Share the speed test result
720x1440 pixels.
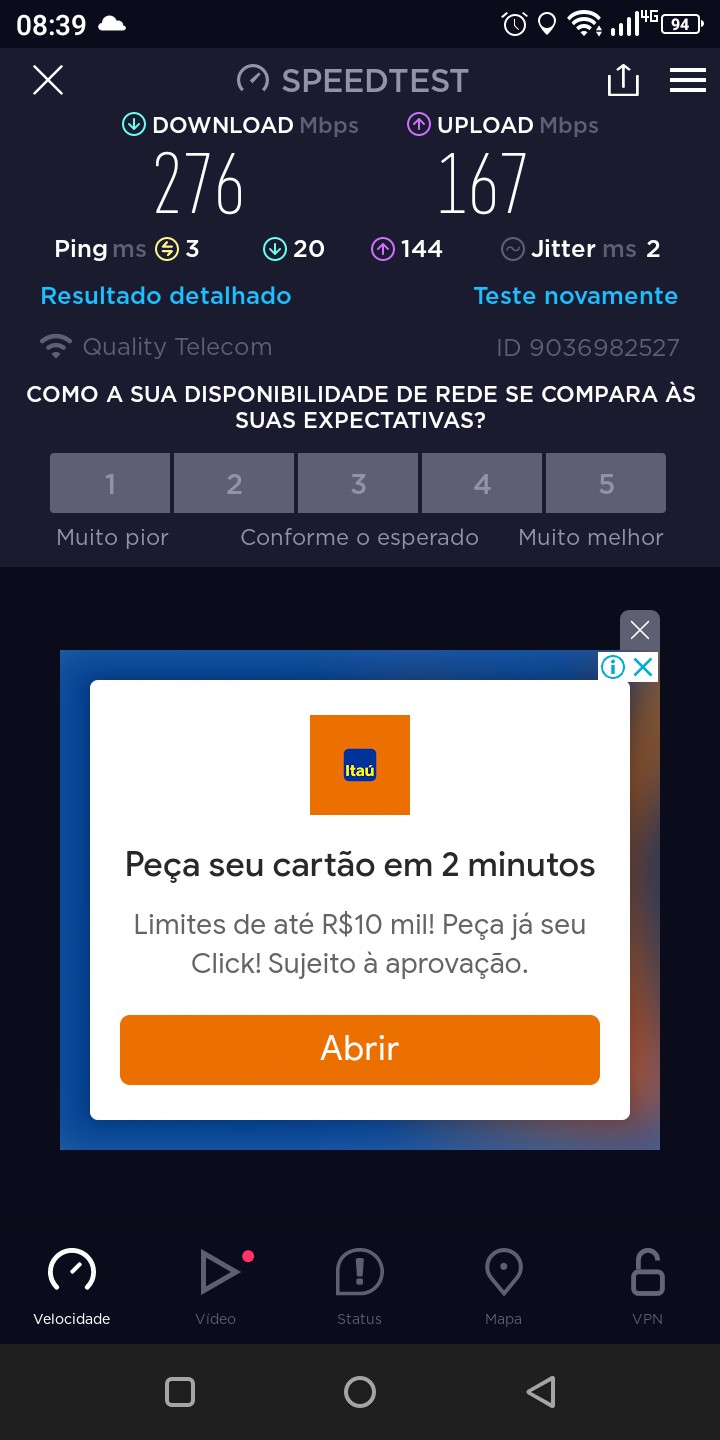click(x=622, y=80)
